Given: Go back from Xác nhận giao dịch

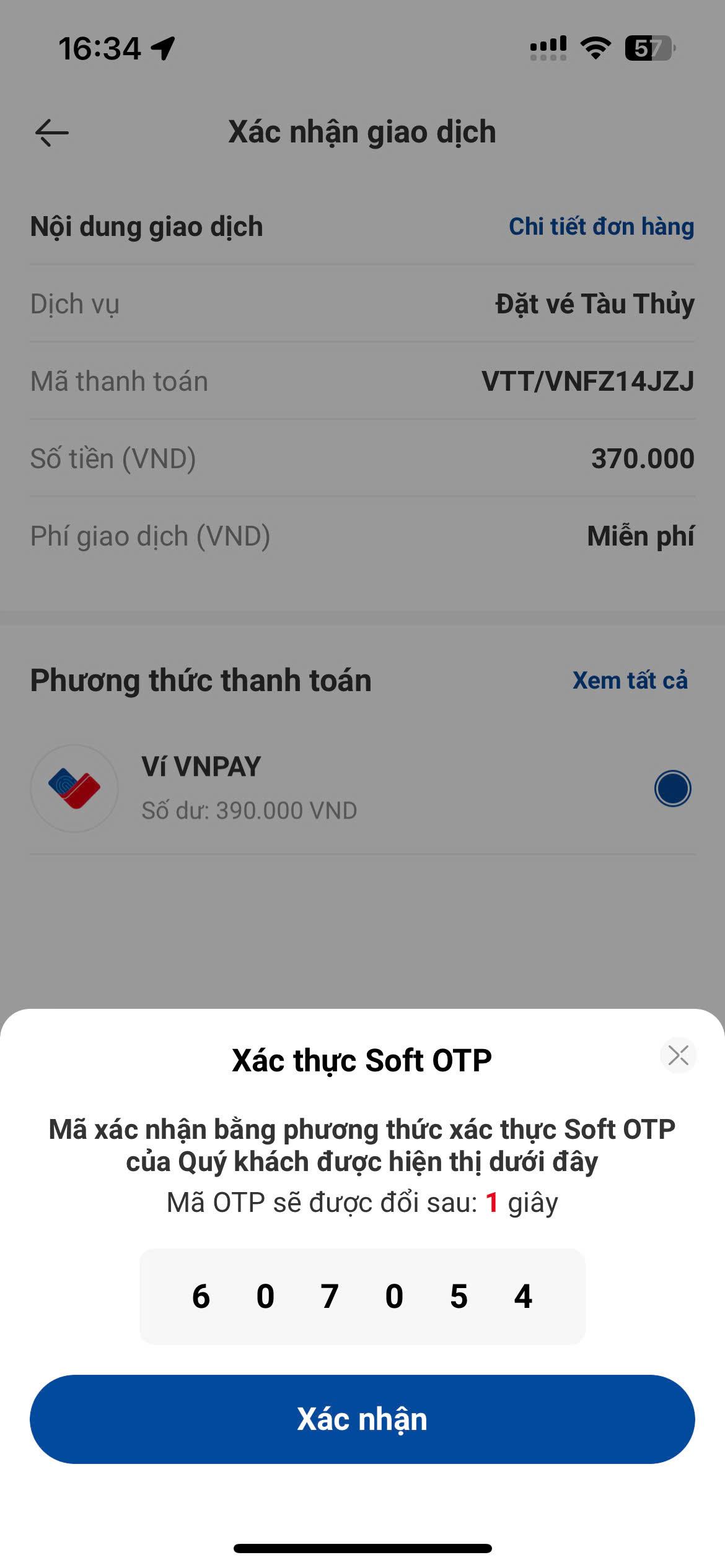Looking at the screenshot, I should coord(51,133).
